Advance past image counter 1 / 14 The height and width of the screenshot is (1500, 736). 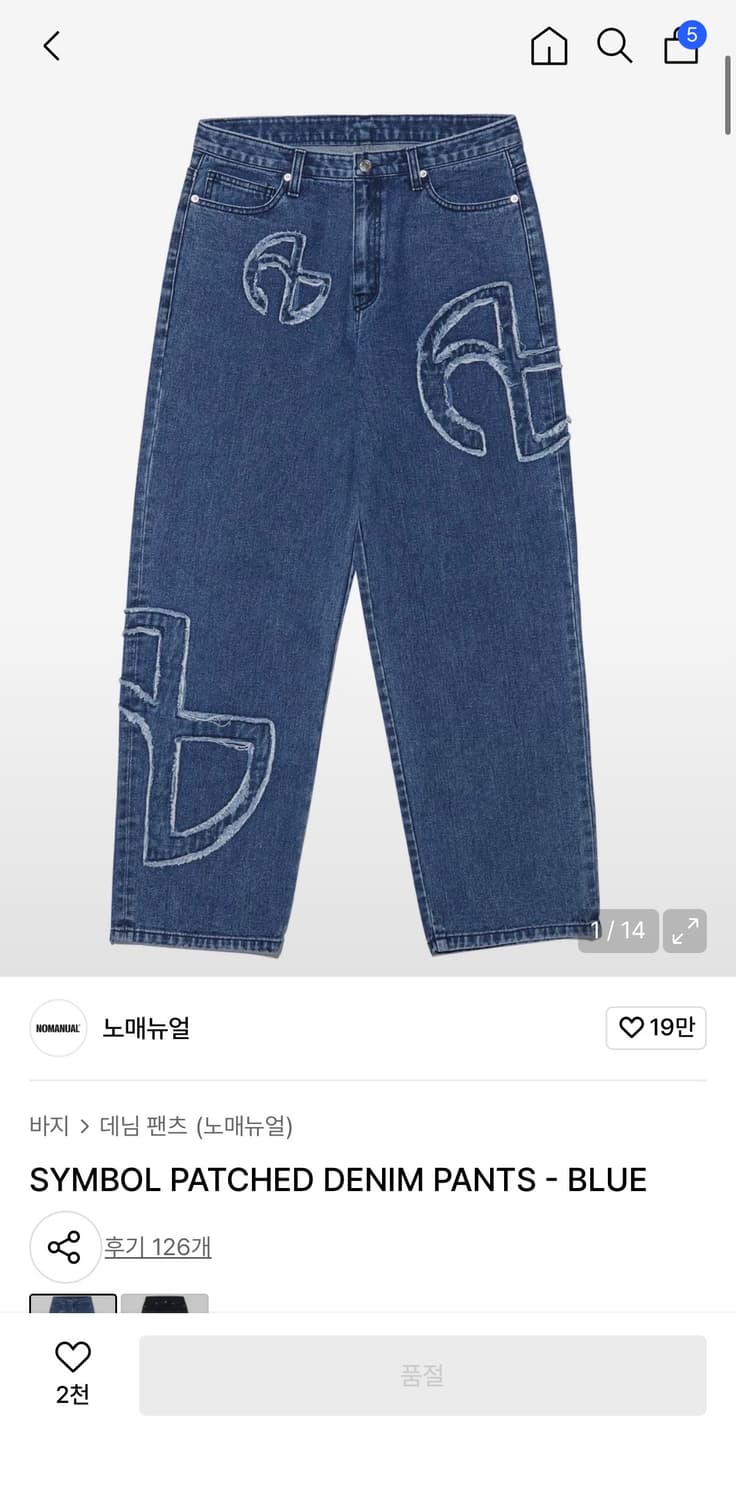click(x=617, y=931)
